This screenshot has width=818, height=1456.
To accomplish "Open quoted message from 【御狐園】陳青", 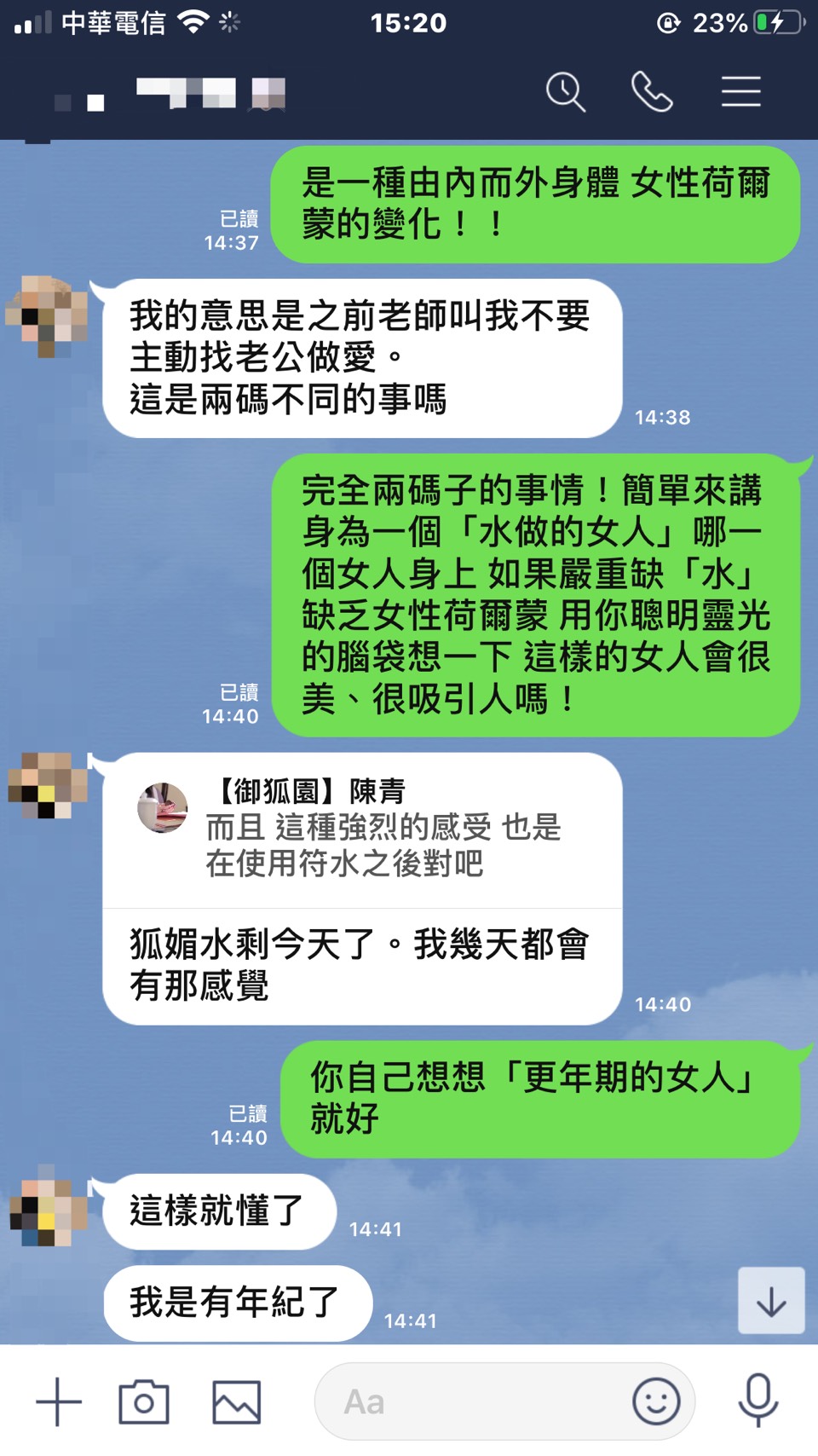I will click(x=362, y=829).
